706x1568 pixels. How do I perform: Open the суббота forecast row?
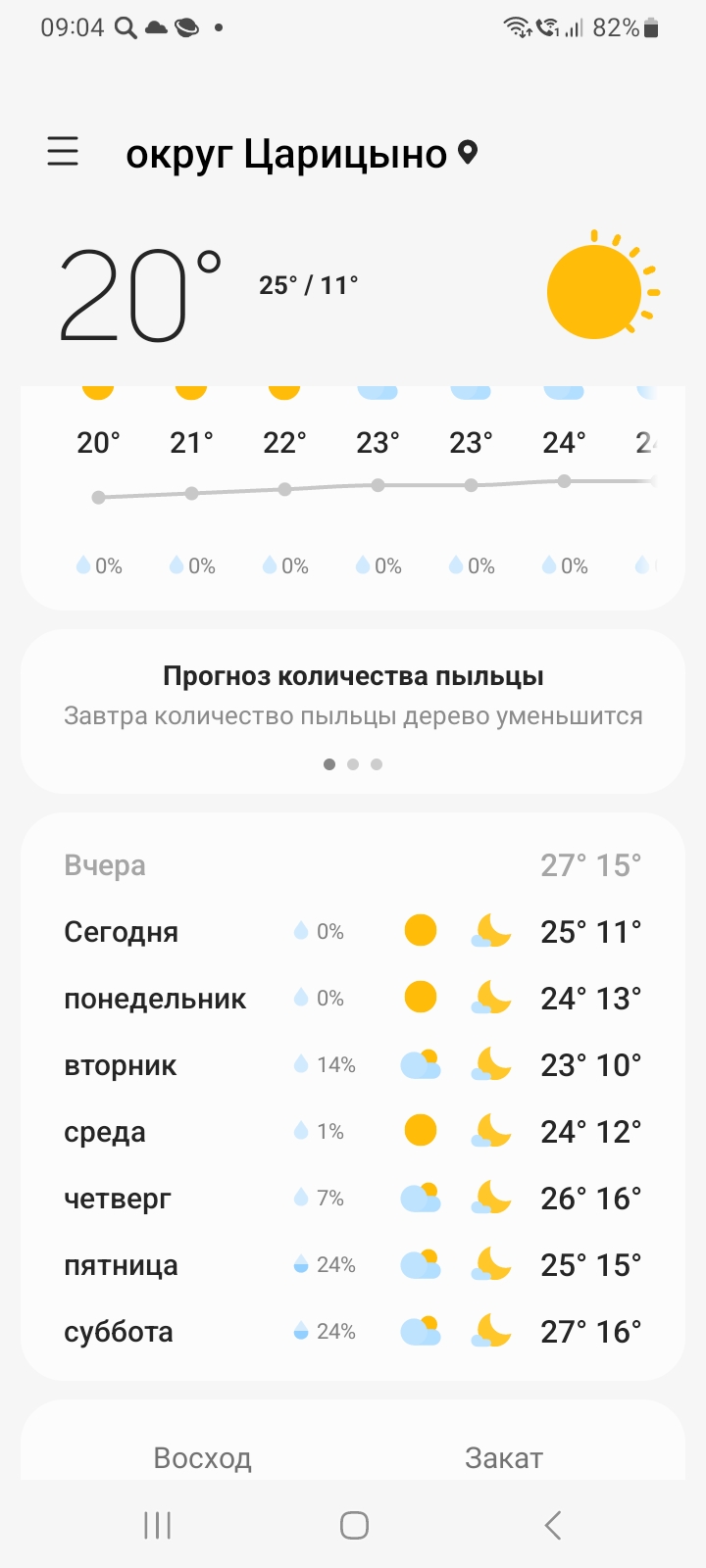353,1332
